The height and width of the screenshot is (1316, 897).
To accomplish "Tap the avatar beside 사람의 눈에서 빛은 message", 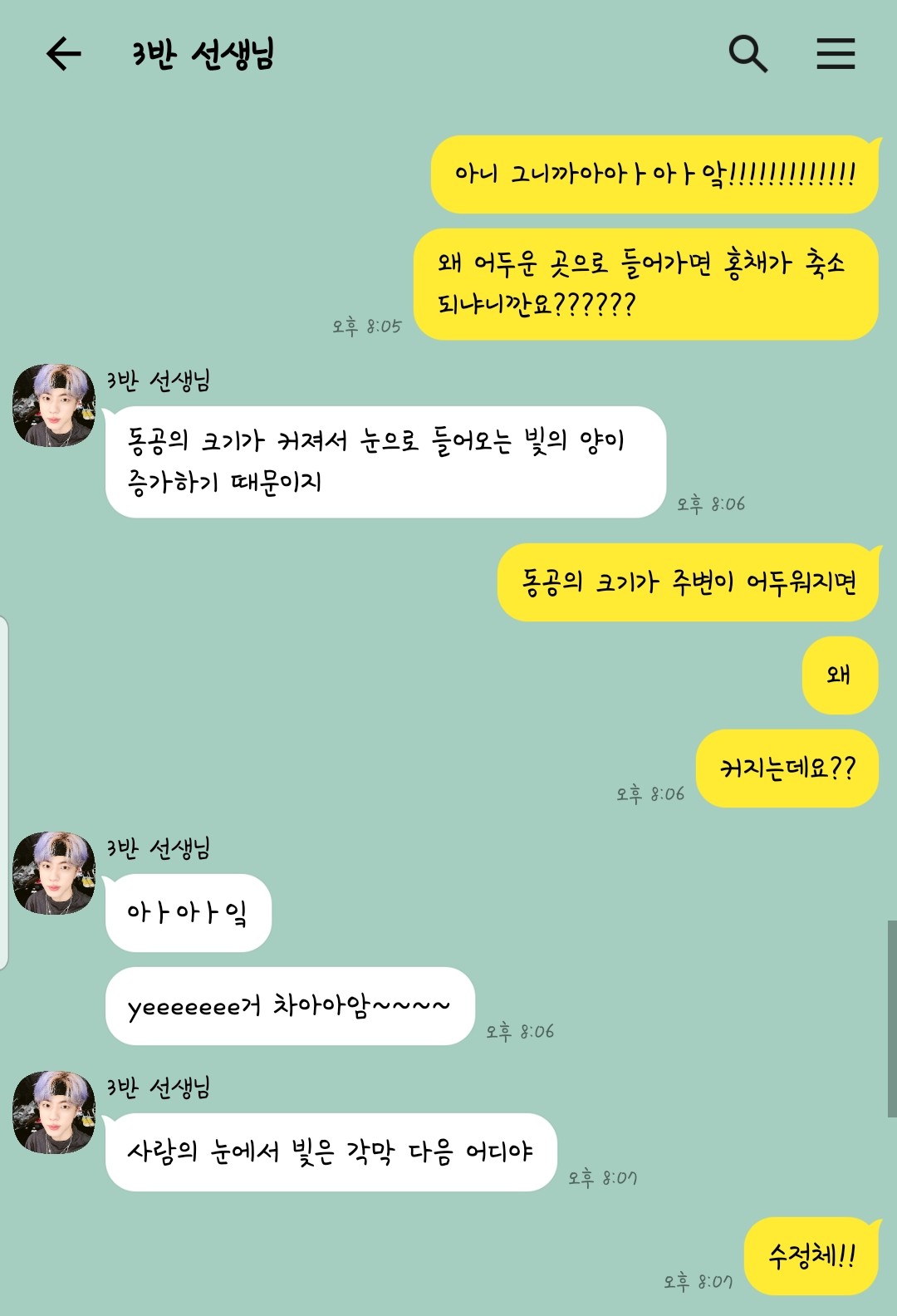I will pyautogui.click(x=54, y=1112).
